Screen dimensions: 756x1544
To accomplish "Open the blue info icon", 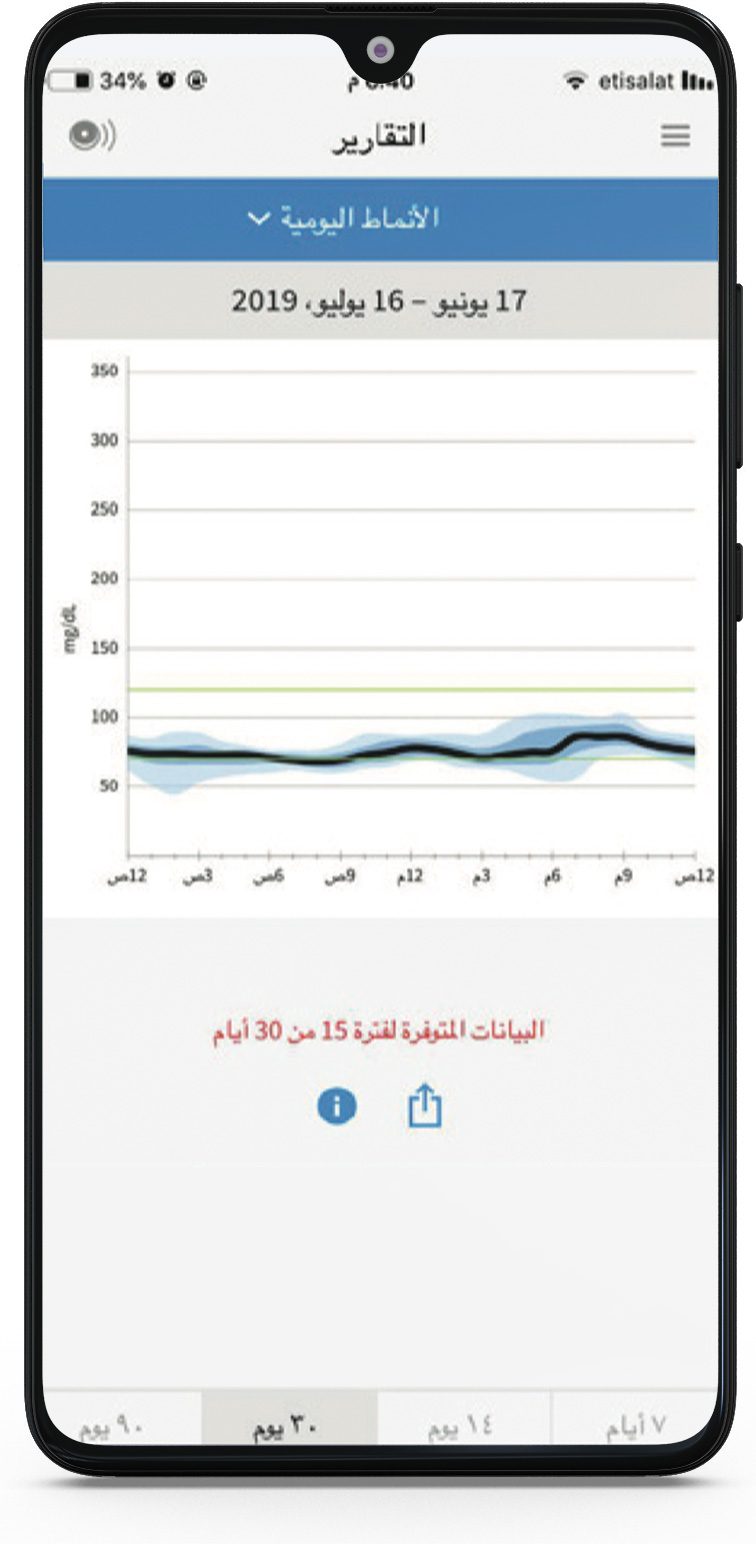I will coord(336,1106).
